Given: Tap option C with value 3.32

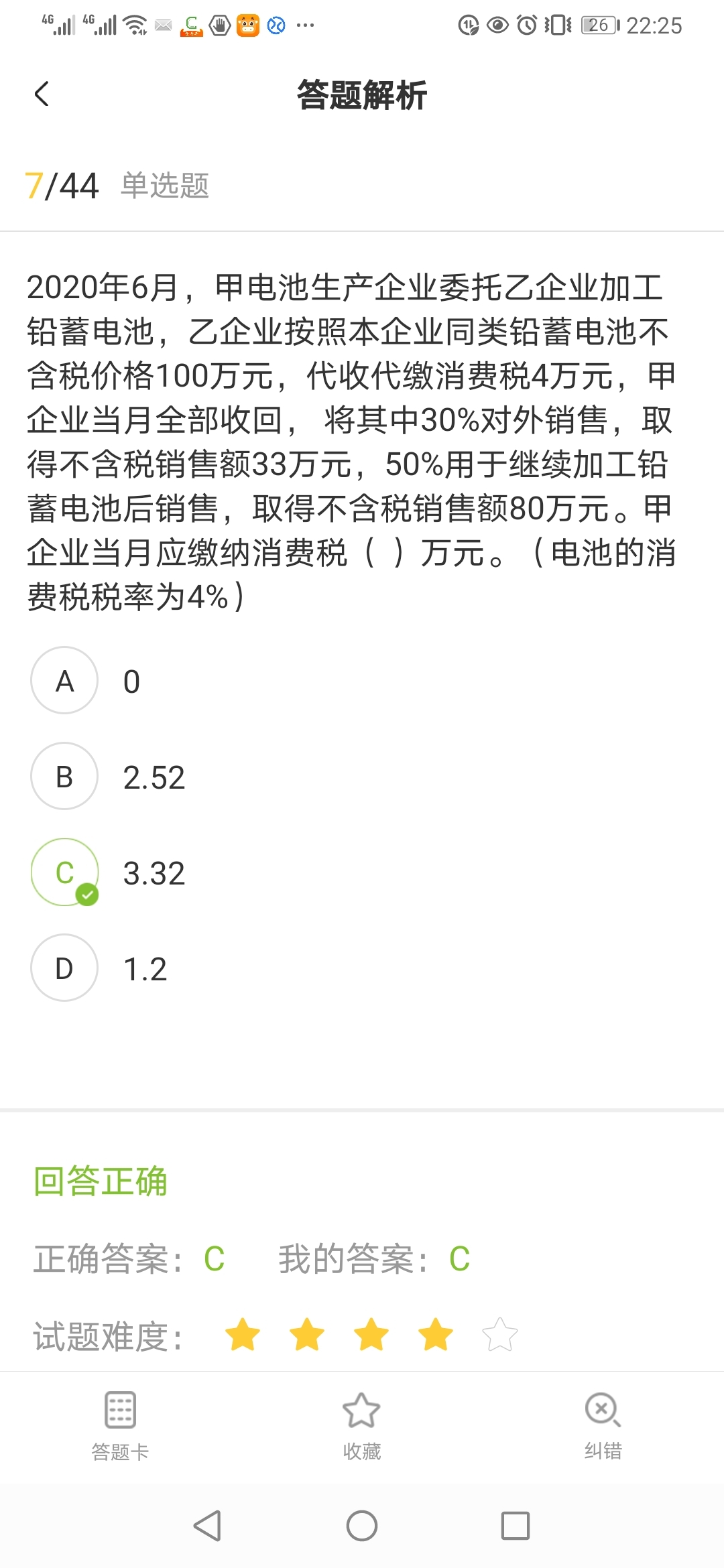Looking at the screenshot, I should (64, 872).
